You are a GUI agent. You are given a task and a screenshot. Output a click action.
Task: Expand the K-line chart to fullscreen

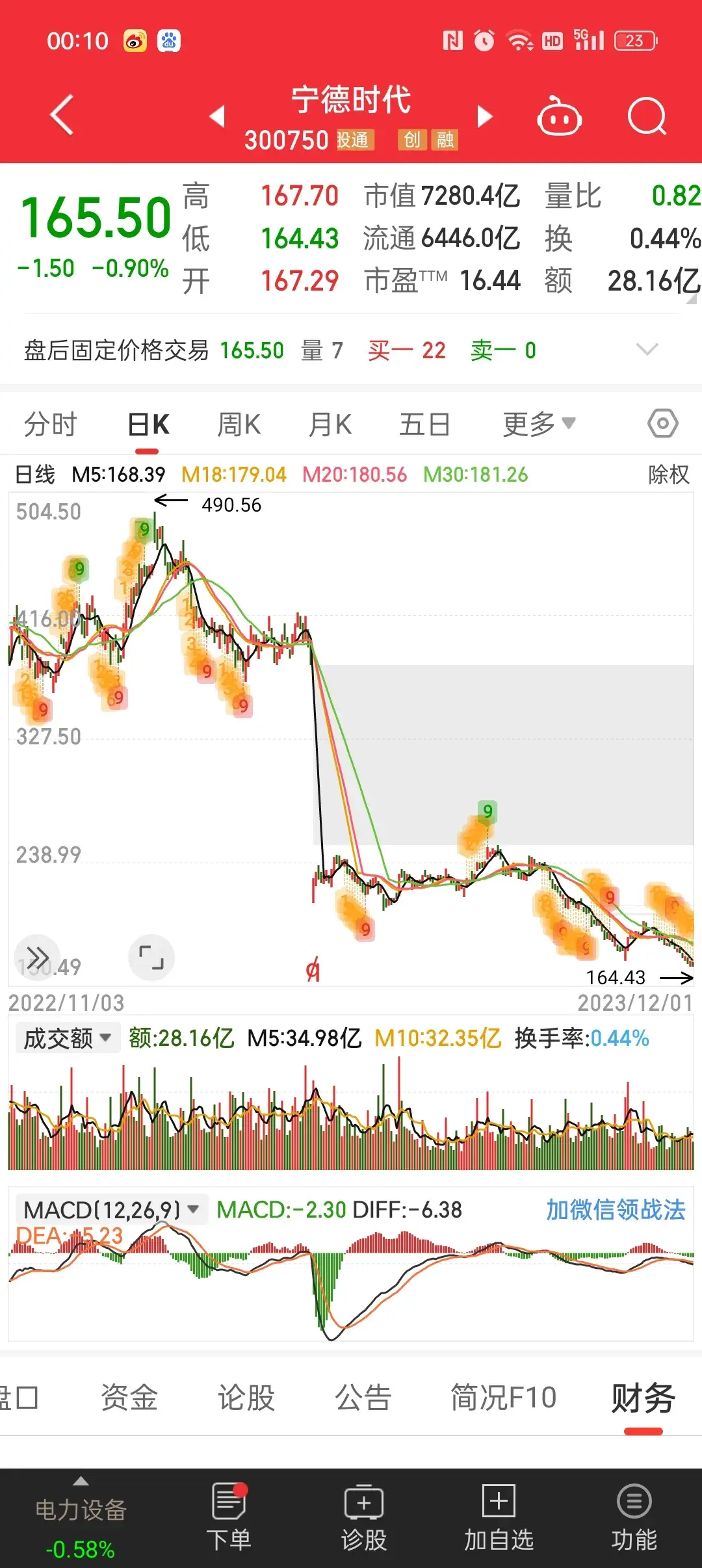point(151,958)
